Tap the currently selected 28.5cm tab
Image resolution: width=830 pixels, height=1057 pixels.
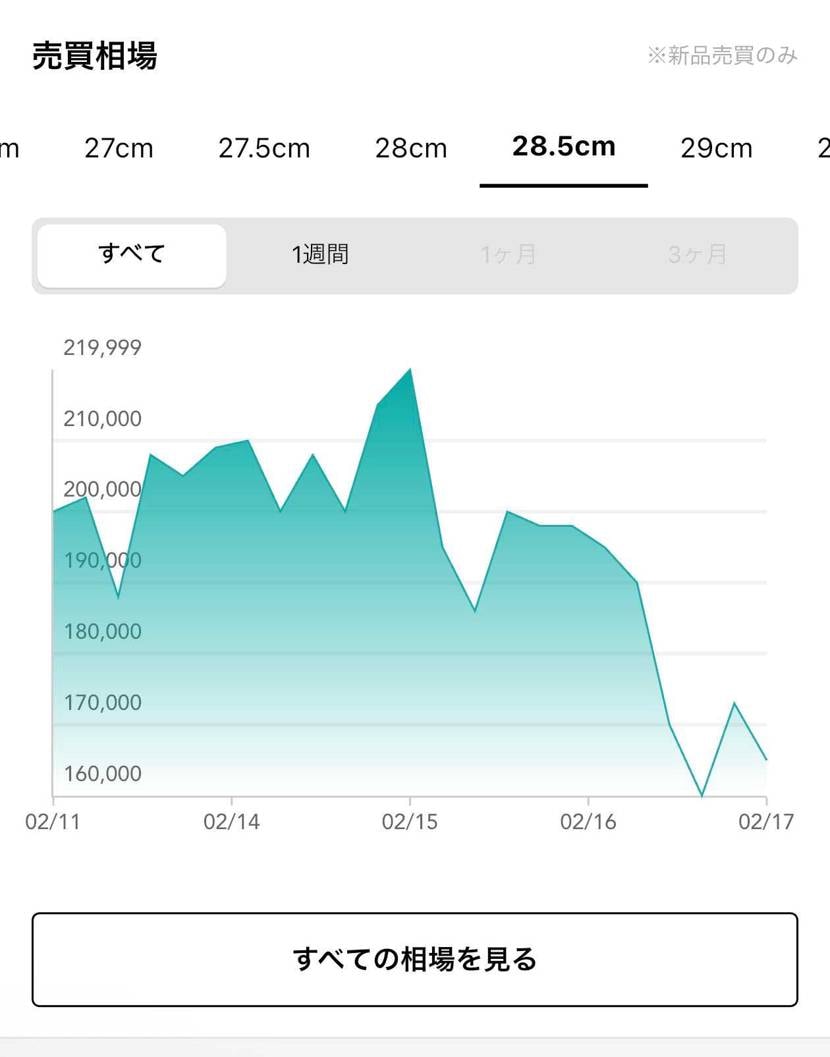click(563, 146)
